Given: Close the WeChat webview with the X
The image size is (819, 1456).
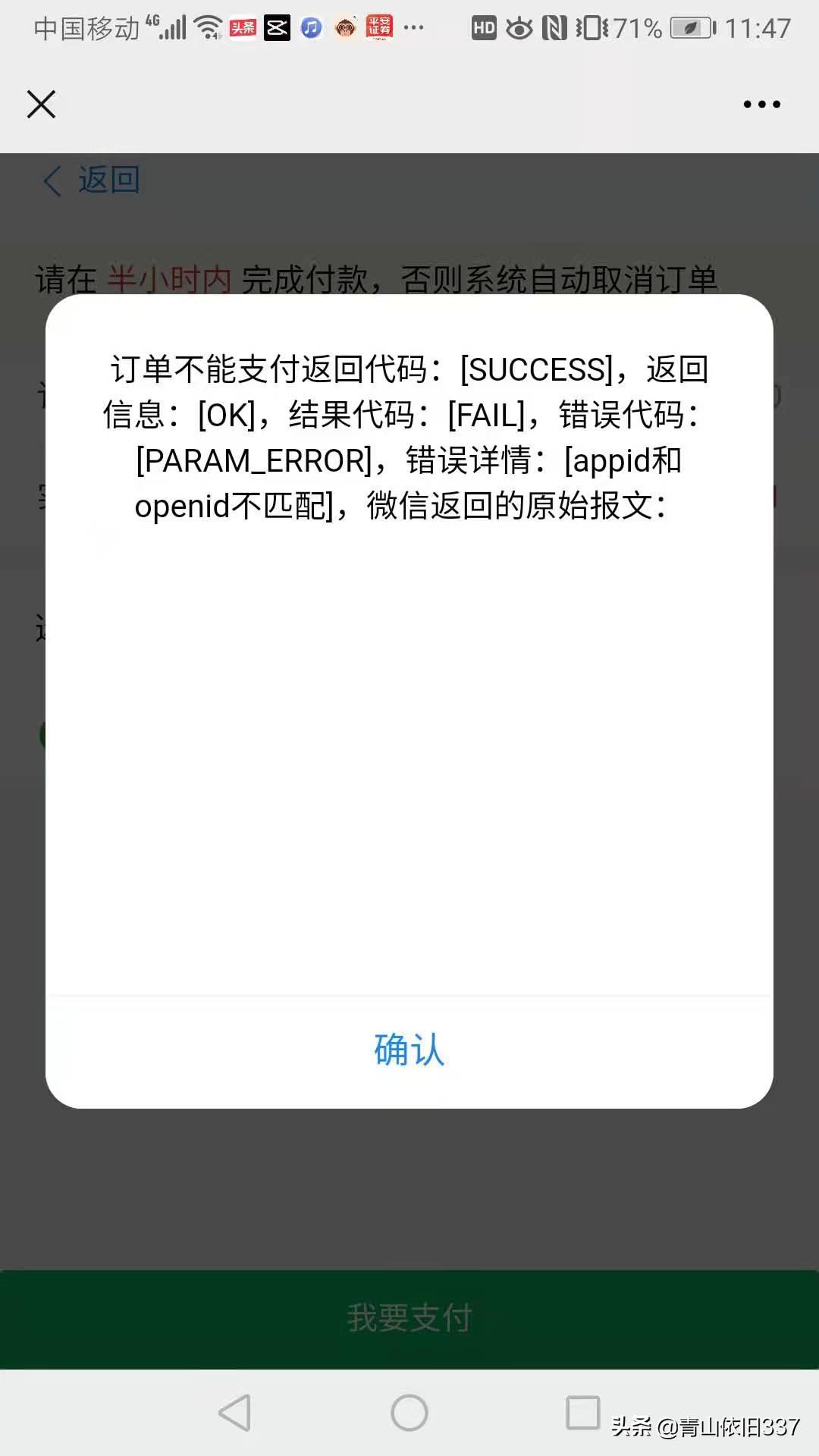Looking at the screenshot, I should pos(42,105).
